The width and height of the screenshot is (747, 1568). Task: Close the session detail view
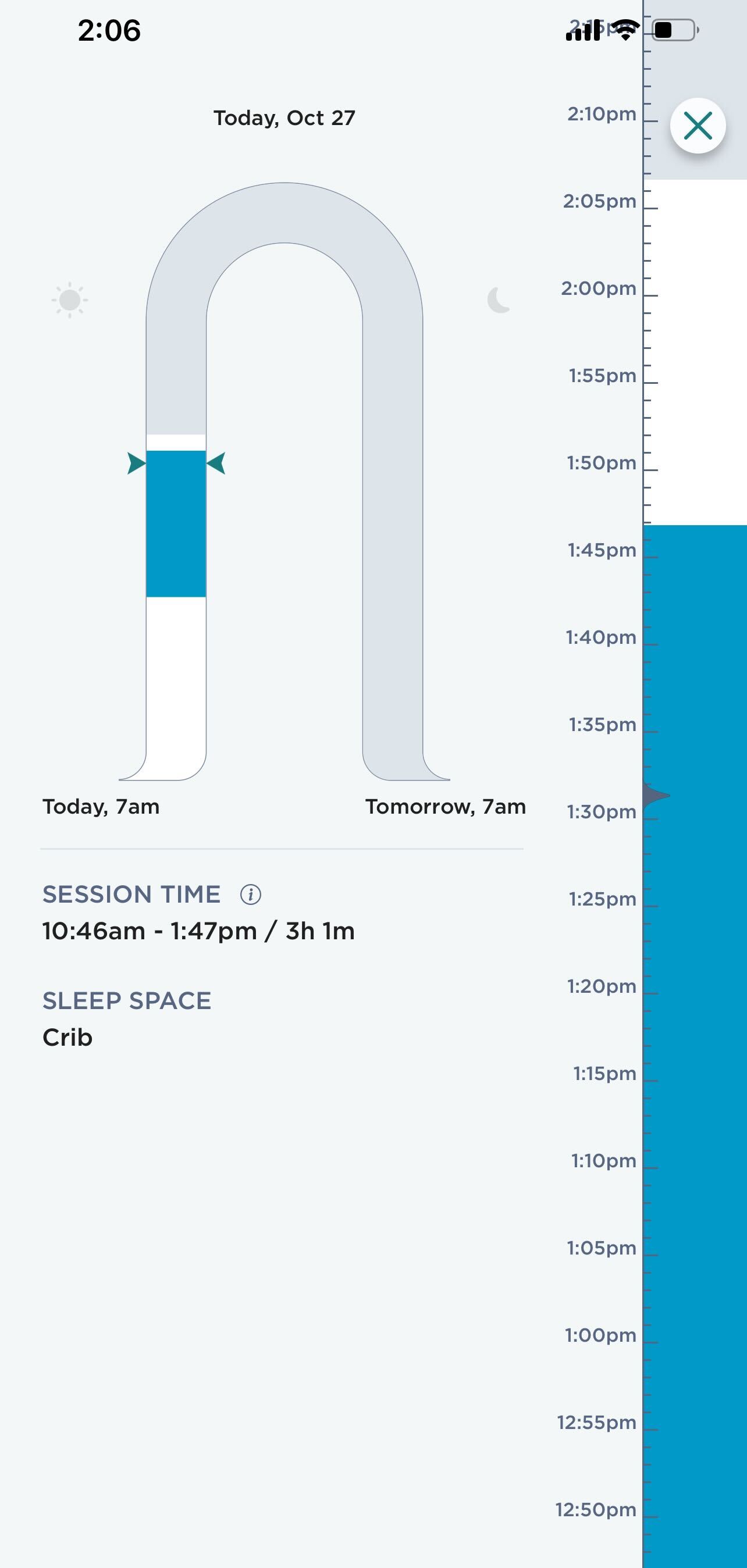698,126
